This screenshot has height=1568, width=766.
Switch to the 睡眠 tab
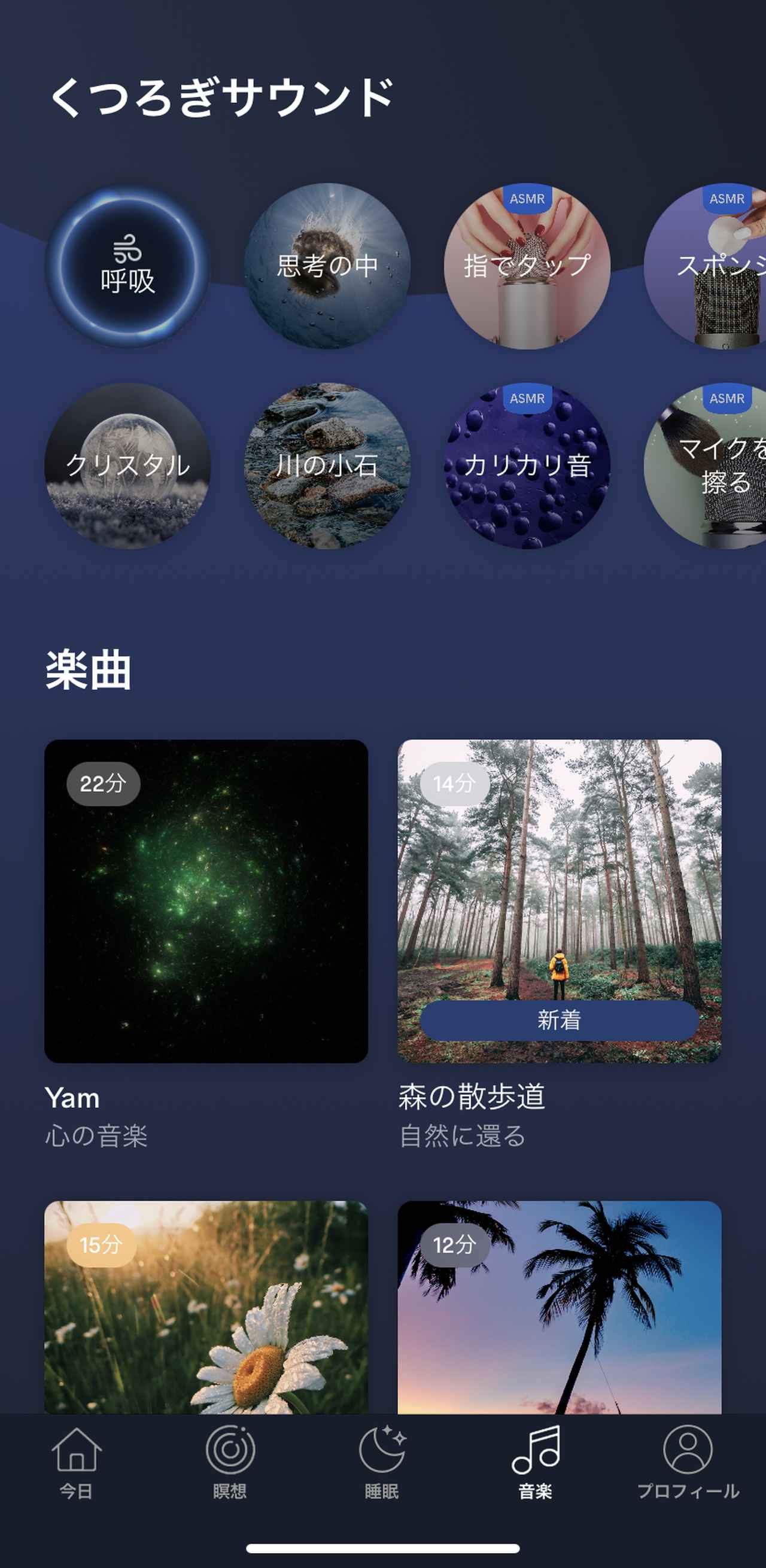click(382, 1462)
